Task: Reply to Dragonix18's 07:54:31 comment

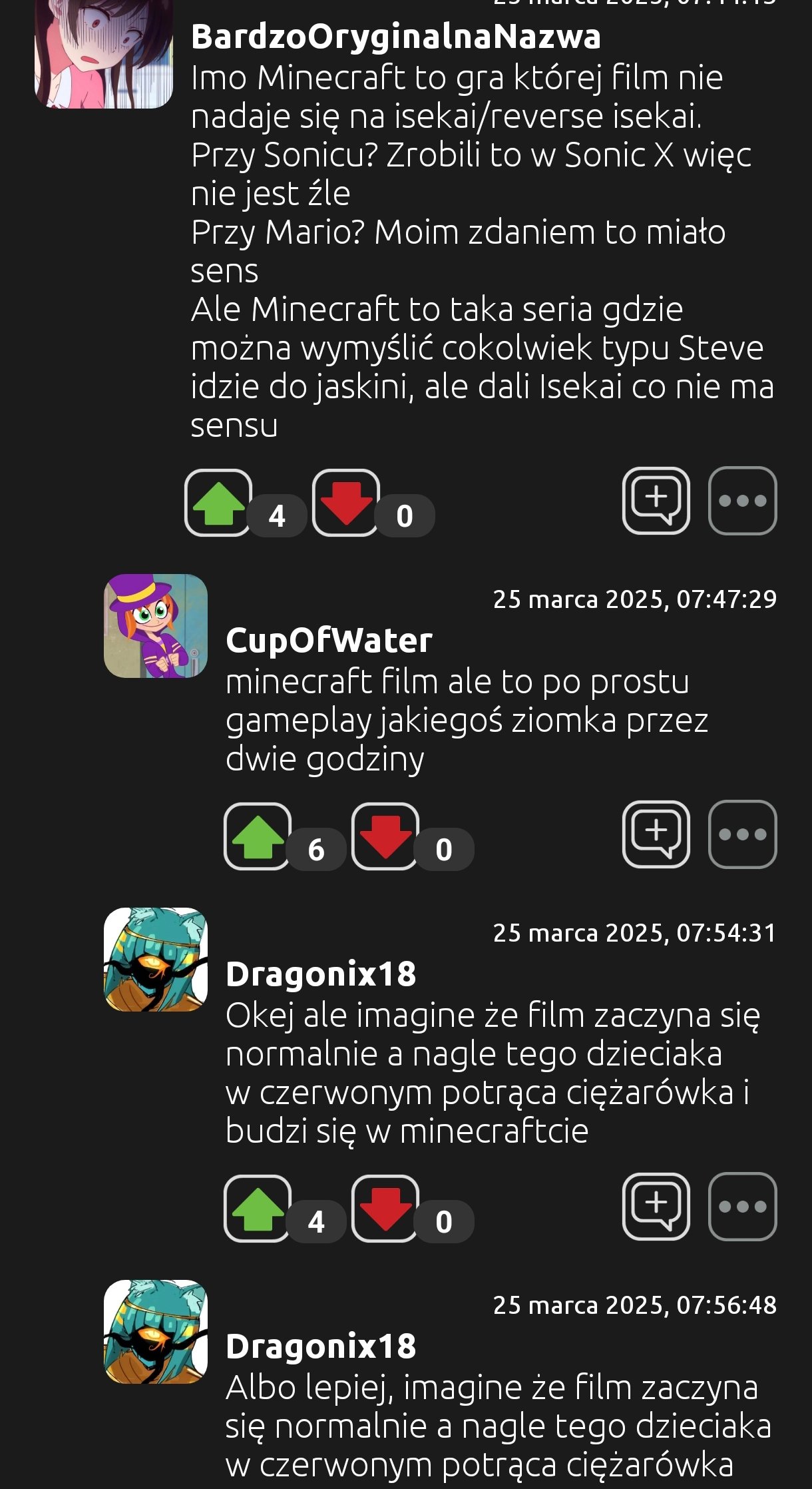Action: coord(656,1207)
